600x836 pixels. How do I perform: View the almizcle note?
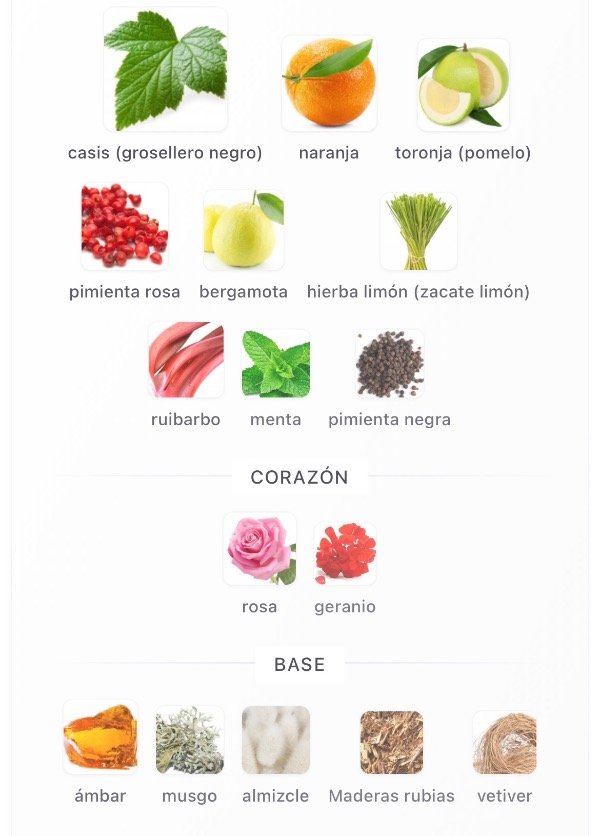[x=276, y=741]
